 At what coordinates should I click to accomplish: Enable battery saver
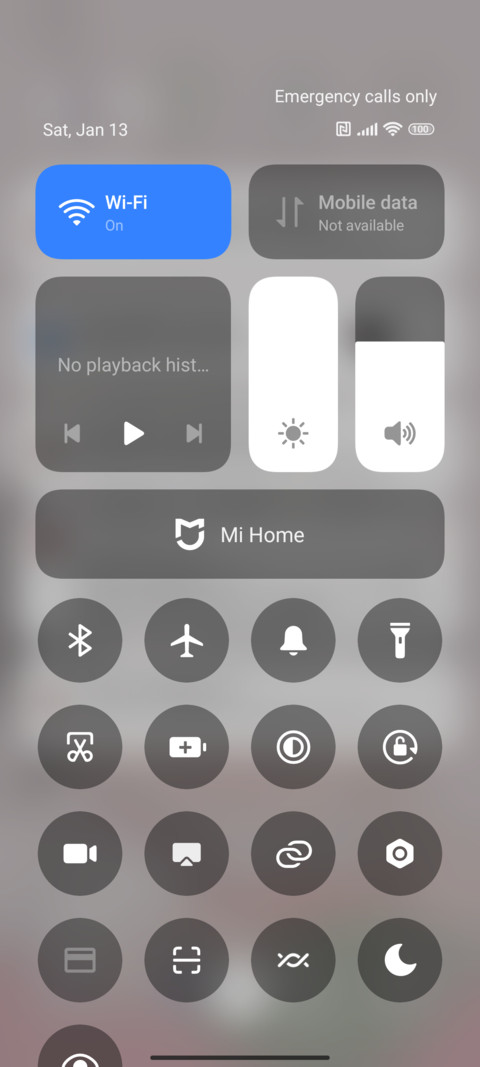pyautogui.click(x=187, y=747)
